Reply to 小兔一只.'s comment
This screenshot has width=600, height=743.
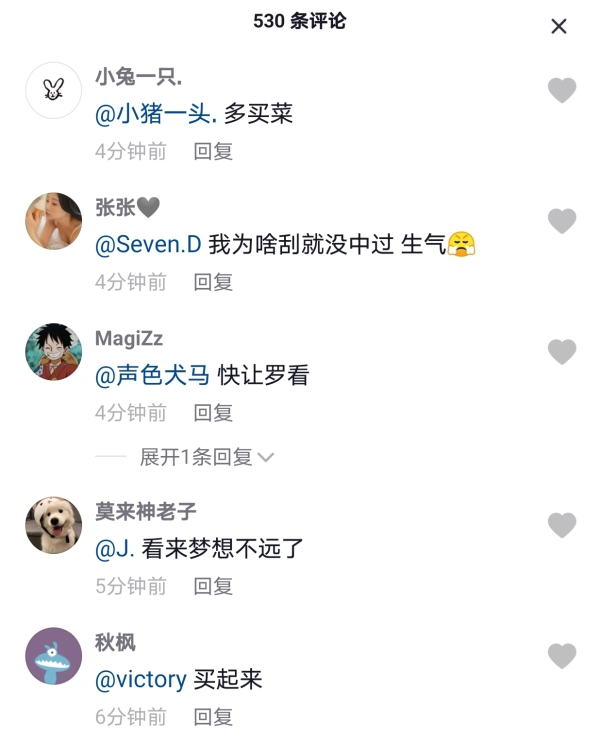(213, 151)
